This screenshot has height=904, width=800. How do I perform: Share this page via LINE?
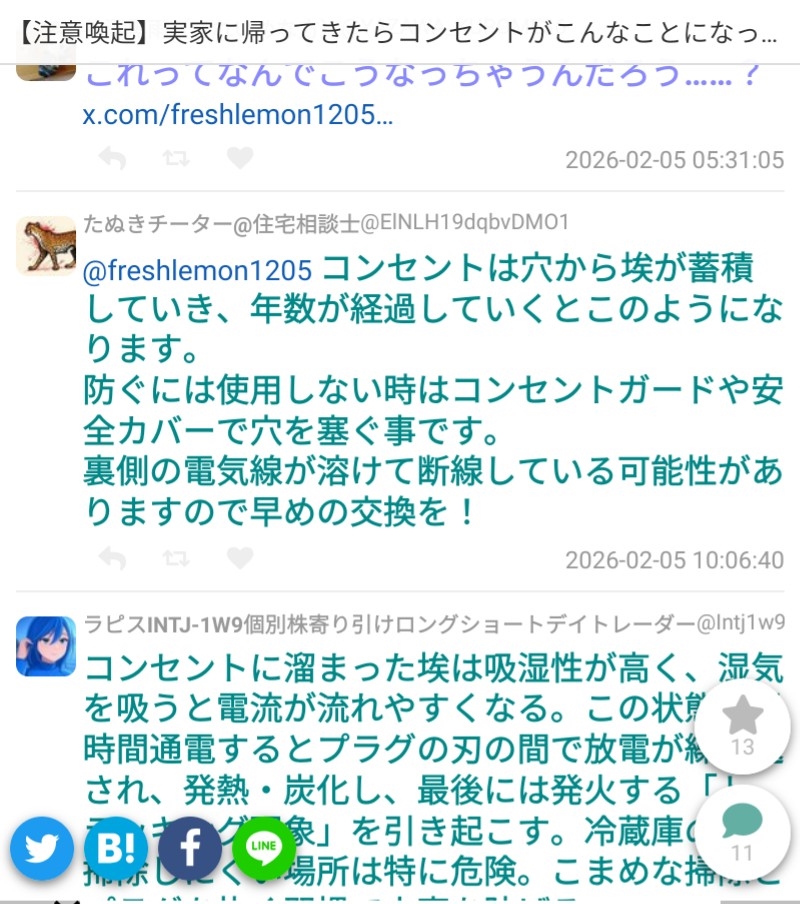pyautogui.click(x=264, y=848)
